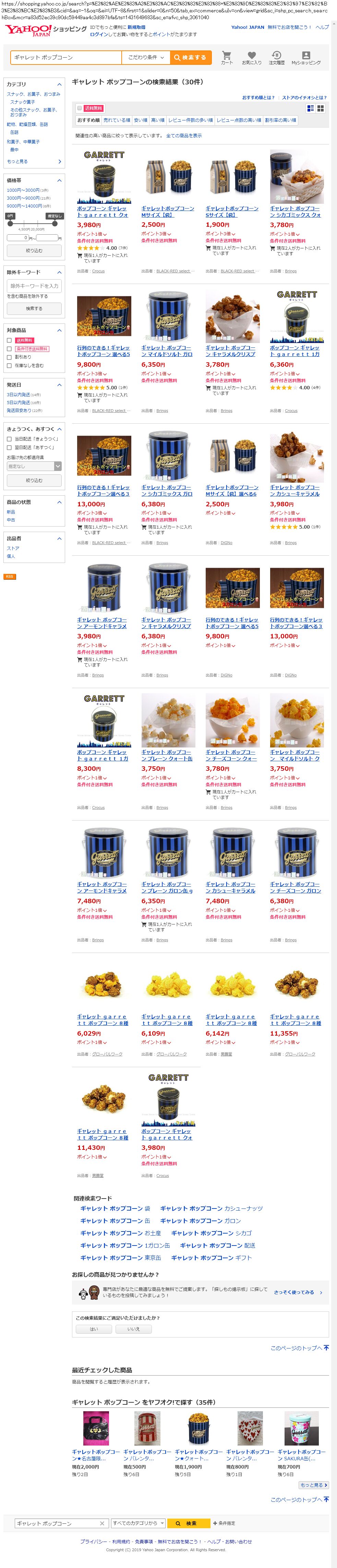Tap the orange 検索する search button
This screenshot has height=1568, width=337.
[191, 57]
